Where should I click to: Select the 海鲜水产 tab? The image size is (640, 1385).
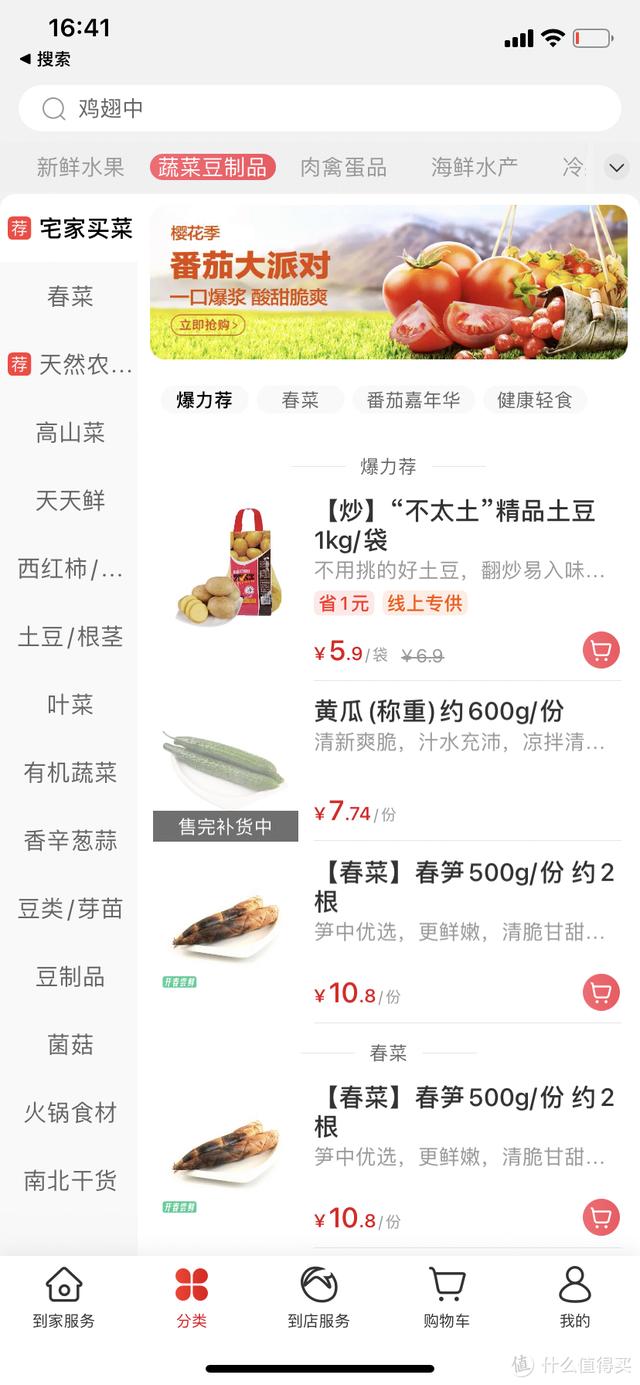pos(474,167)
